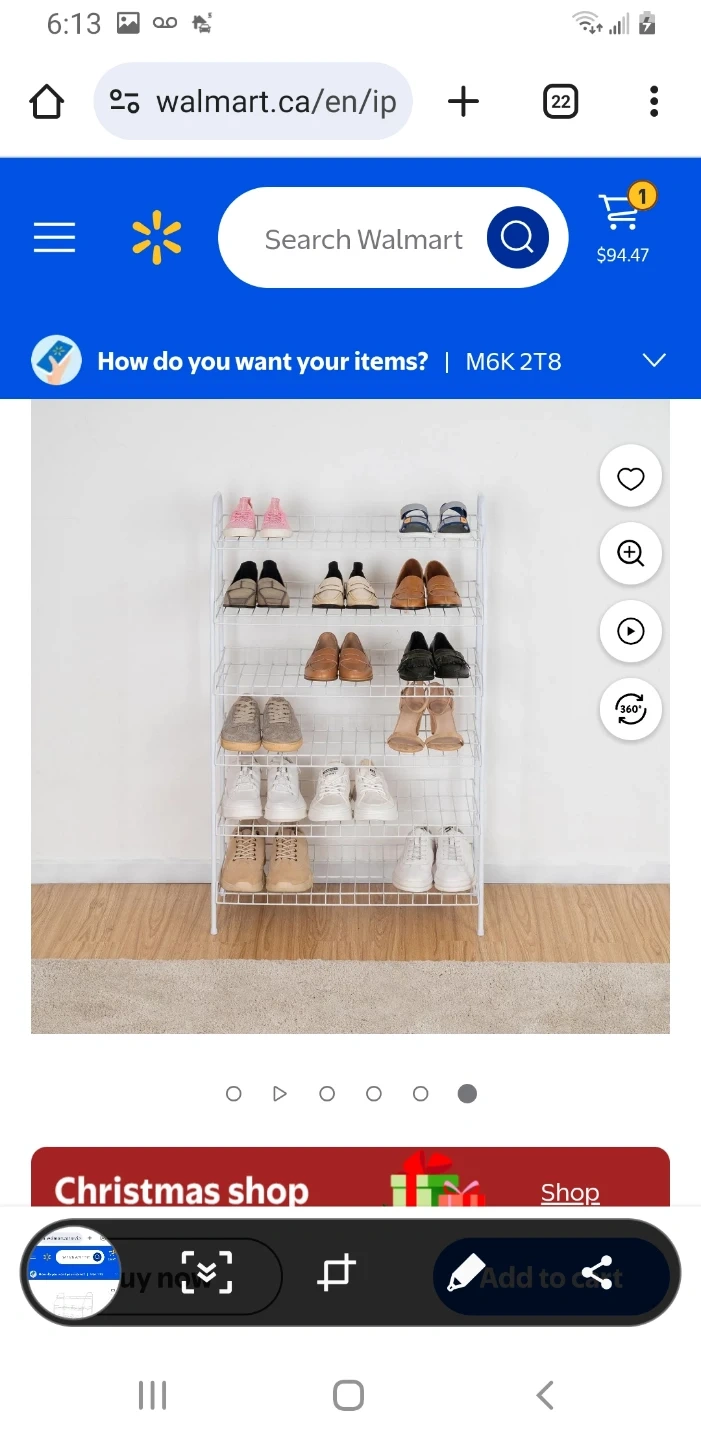Add shoe rack to favourites with heart
701x1440 pixels.
point(630,479)
